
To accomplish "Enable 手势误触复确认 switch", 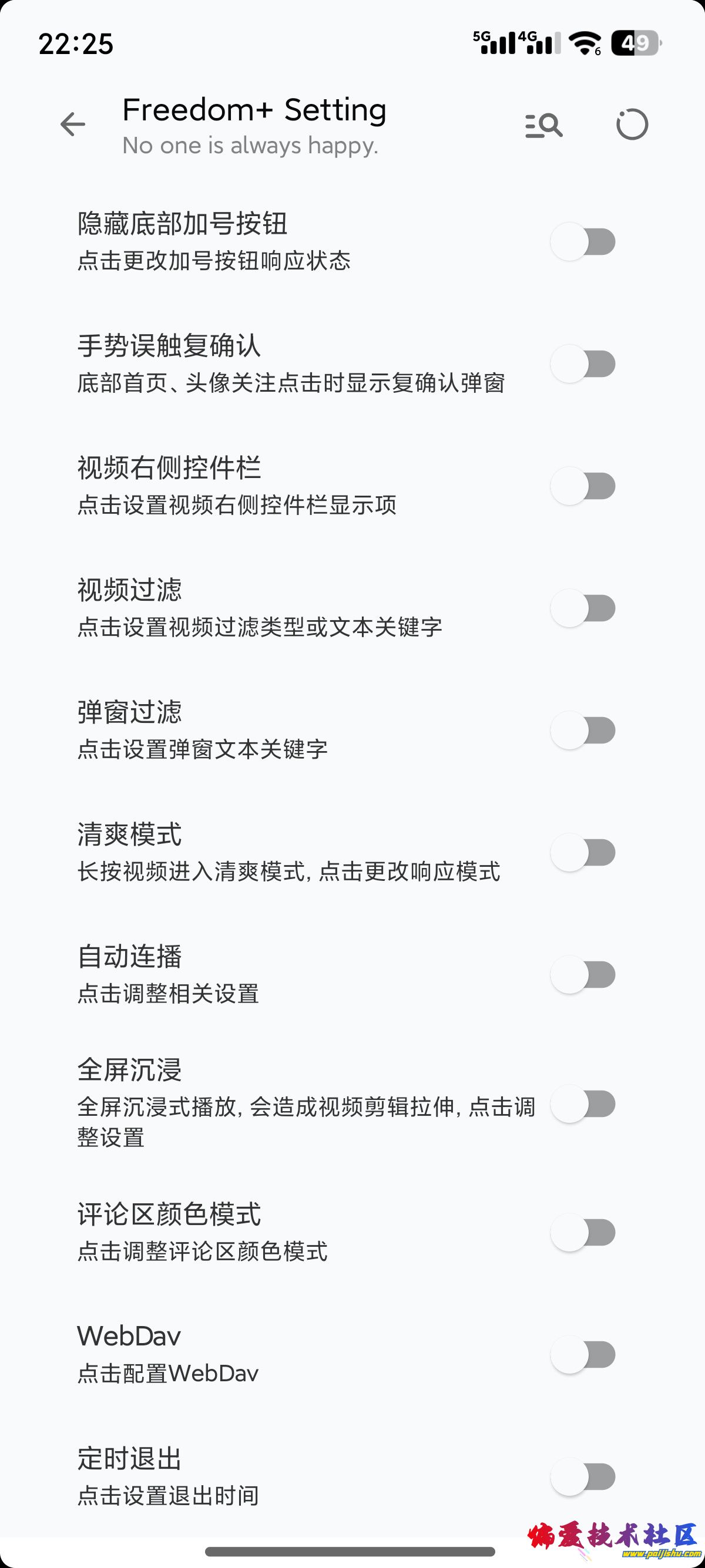I will point(583,364).
